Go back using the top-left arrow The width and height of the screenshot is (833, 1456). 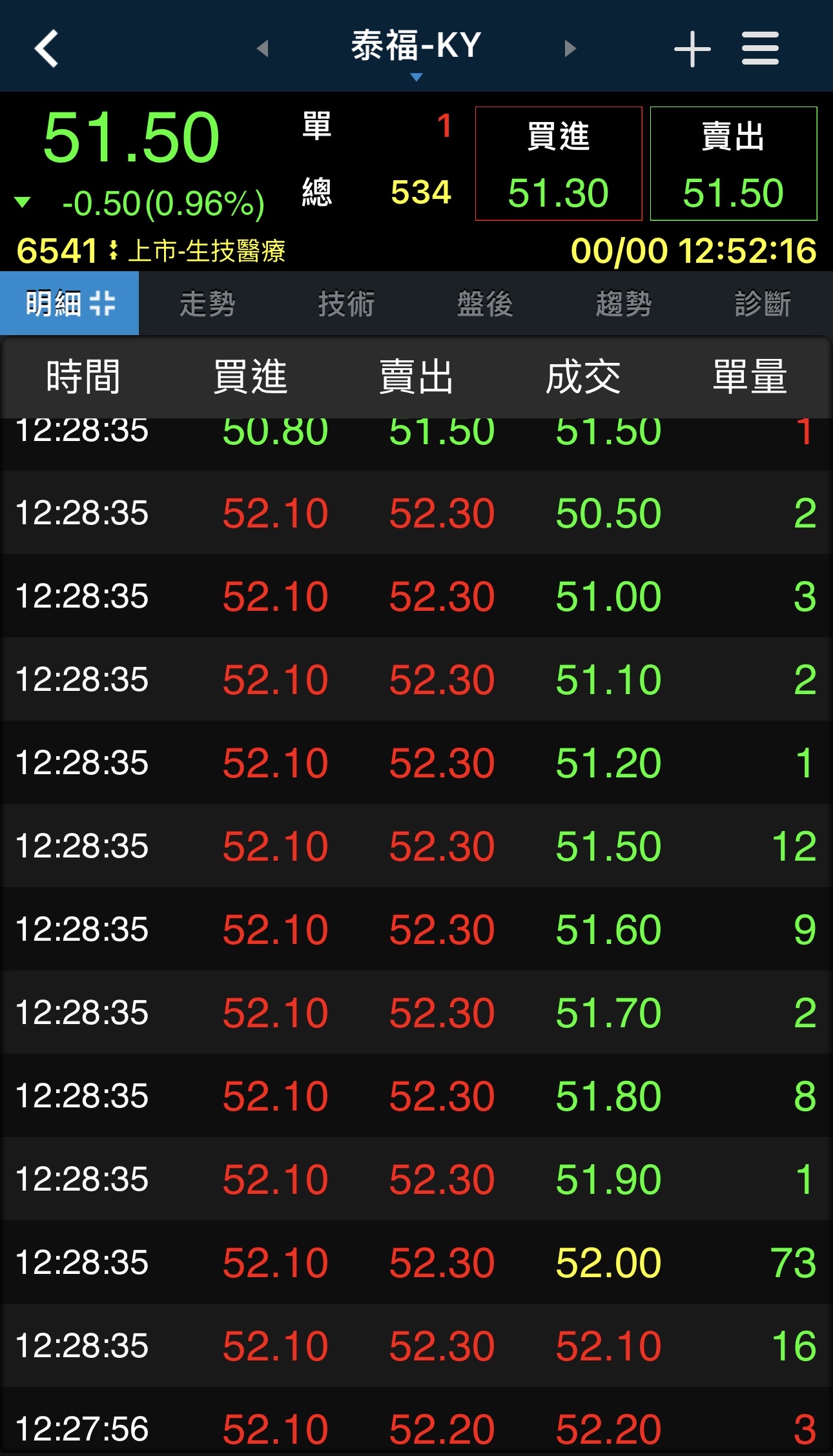[x=46, y=48]
